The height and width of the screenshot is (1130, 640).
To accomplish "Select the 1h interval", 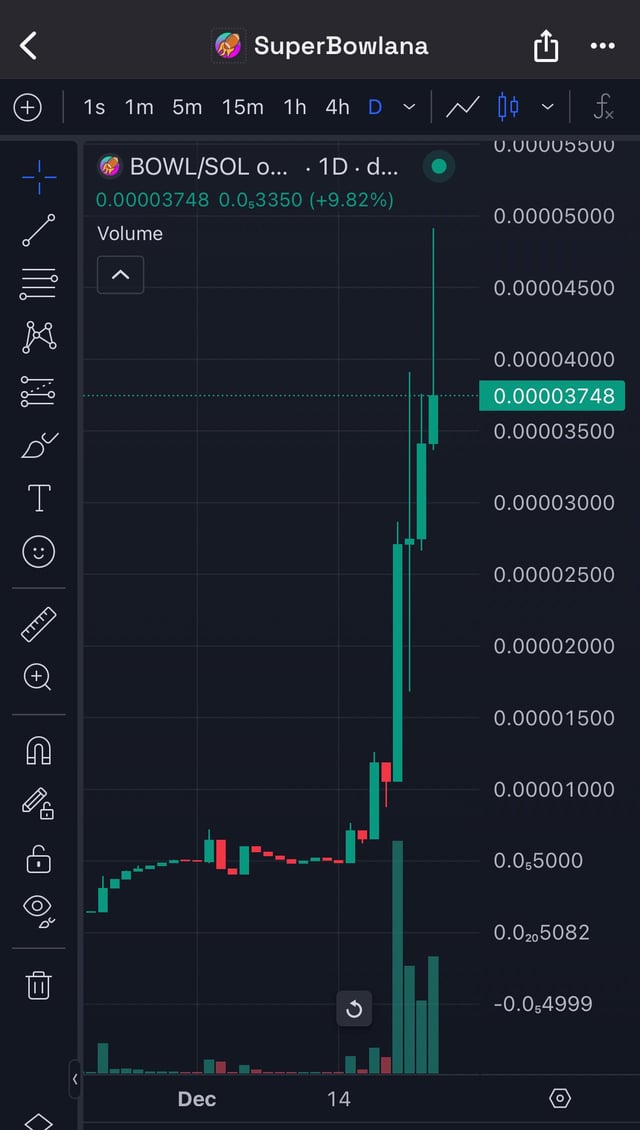I will [294, 107].
